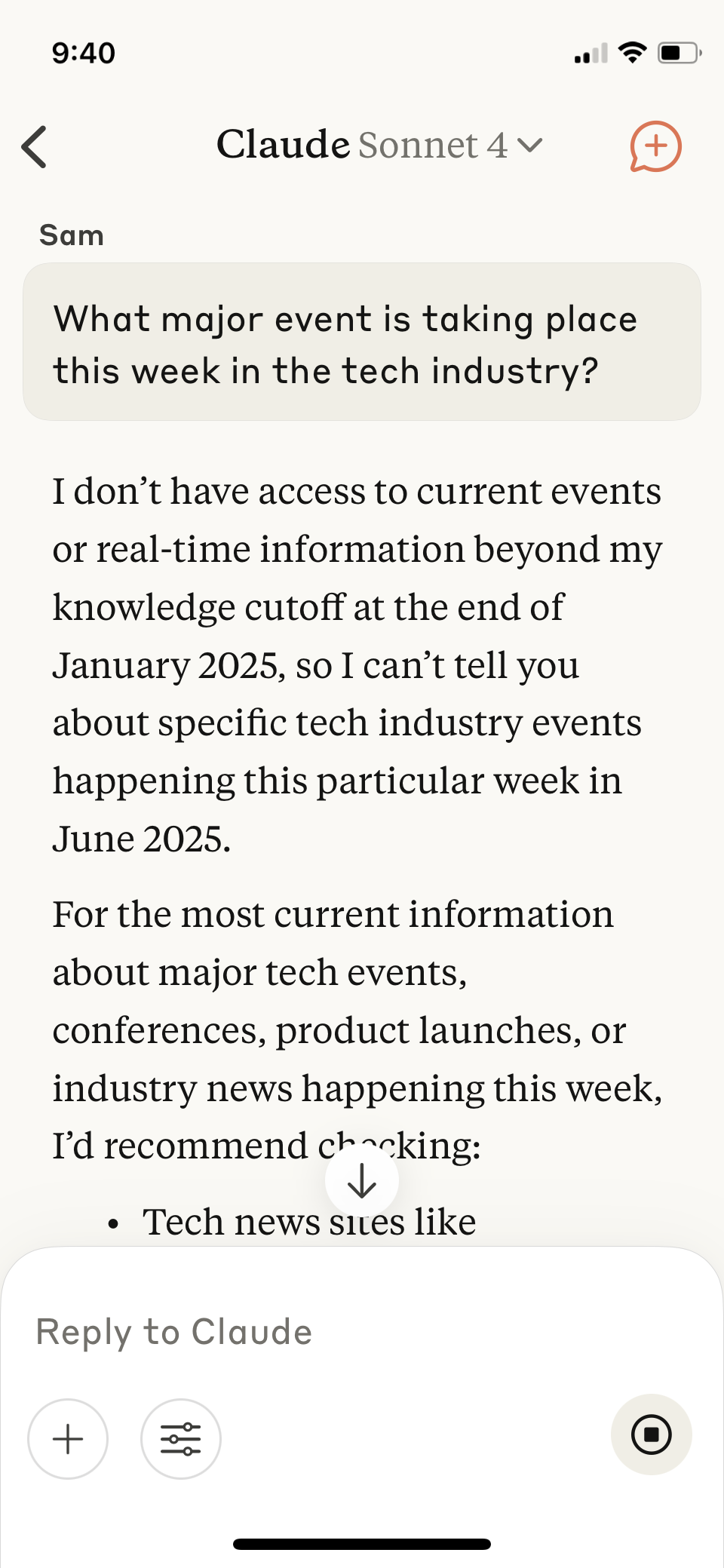Start a new chat
The width and height of the screenshot is (724, 1568).
pos(655,146)
